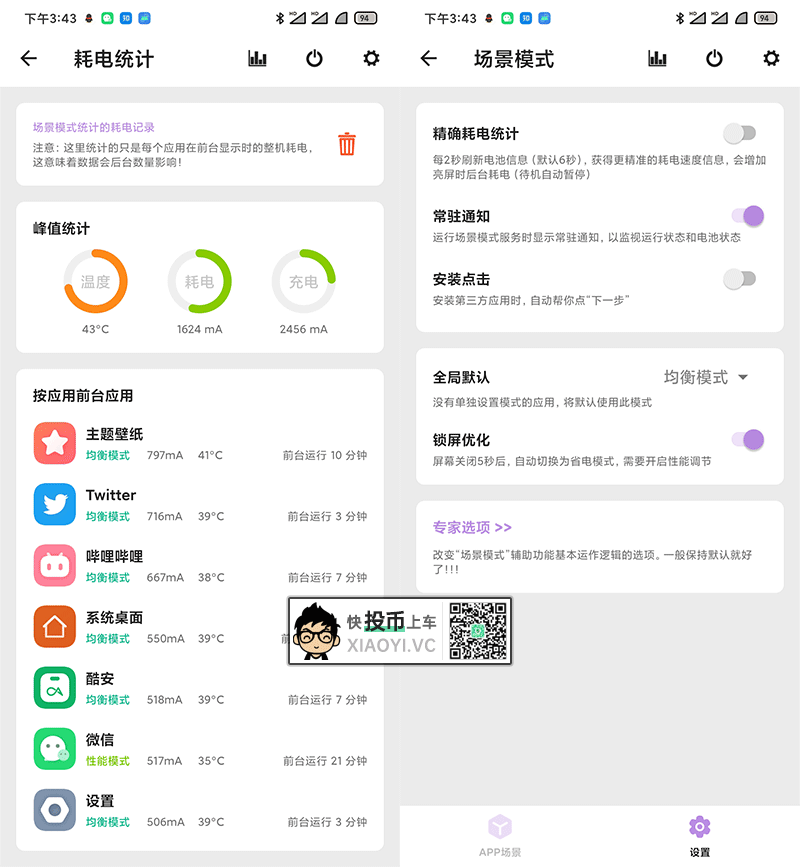Switch to the APP场景 tab

click(x=500, y=835)
